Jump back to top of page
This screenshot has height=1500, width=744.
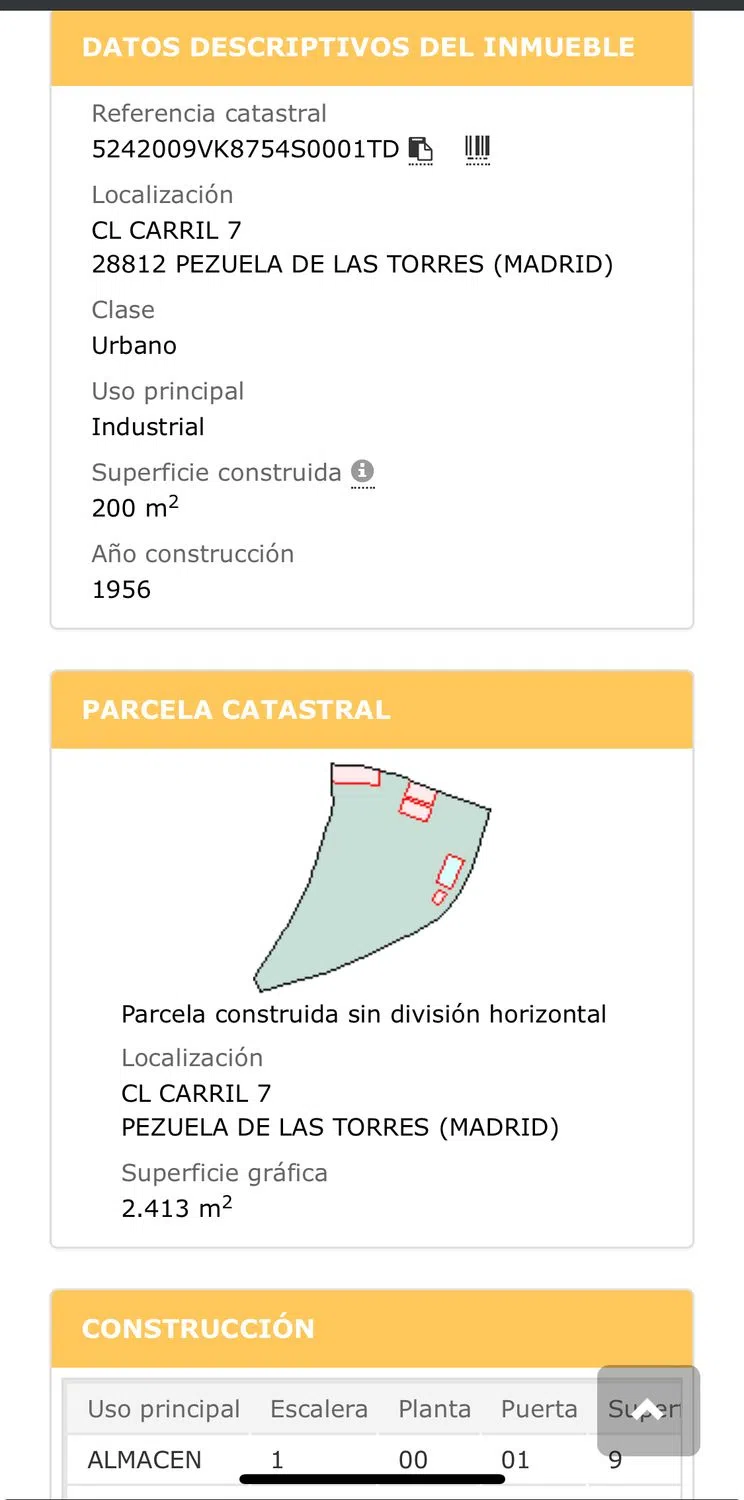[648, 1410]
